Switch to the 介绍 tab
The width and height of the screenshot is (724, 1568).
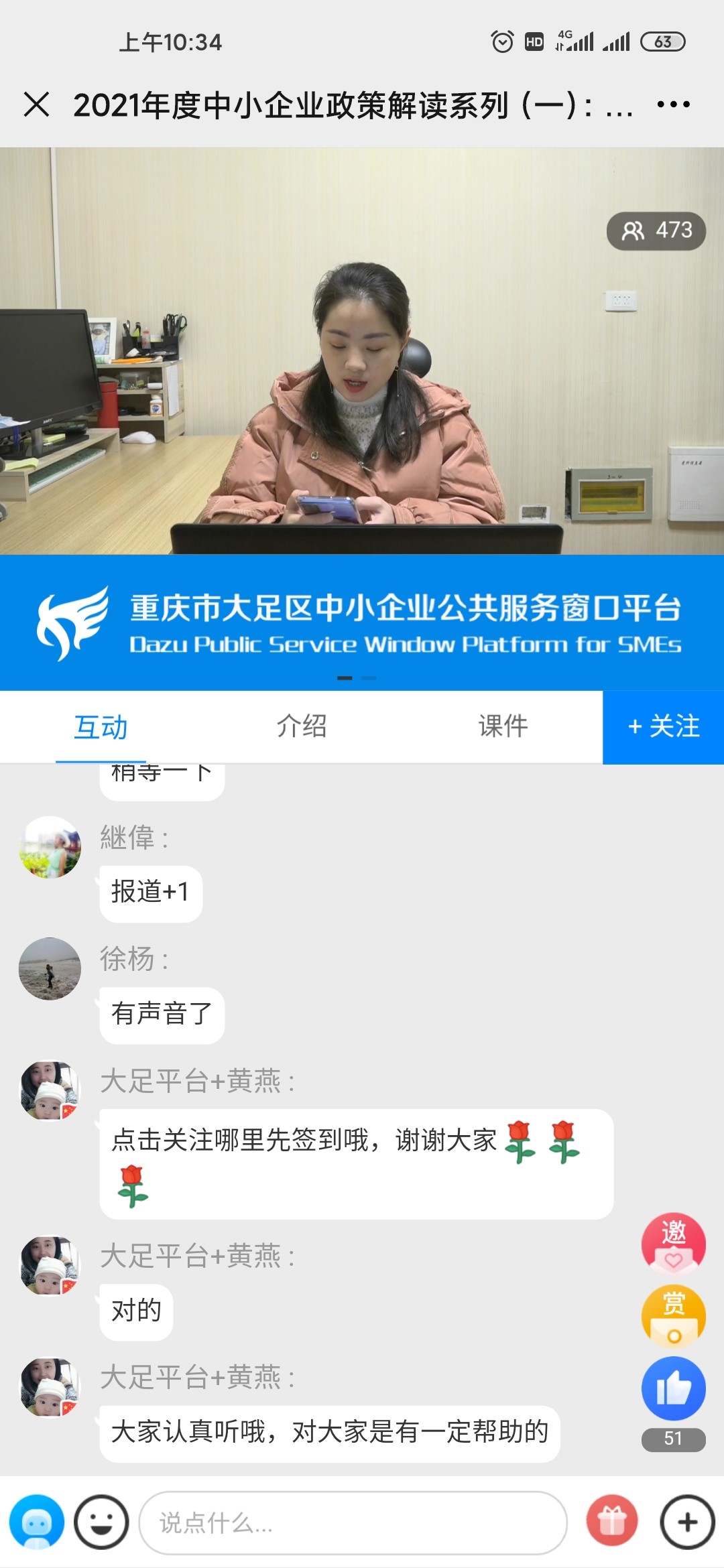pyautogui.click(x=302, y=726)
